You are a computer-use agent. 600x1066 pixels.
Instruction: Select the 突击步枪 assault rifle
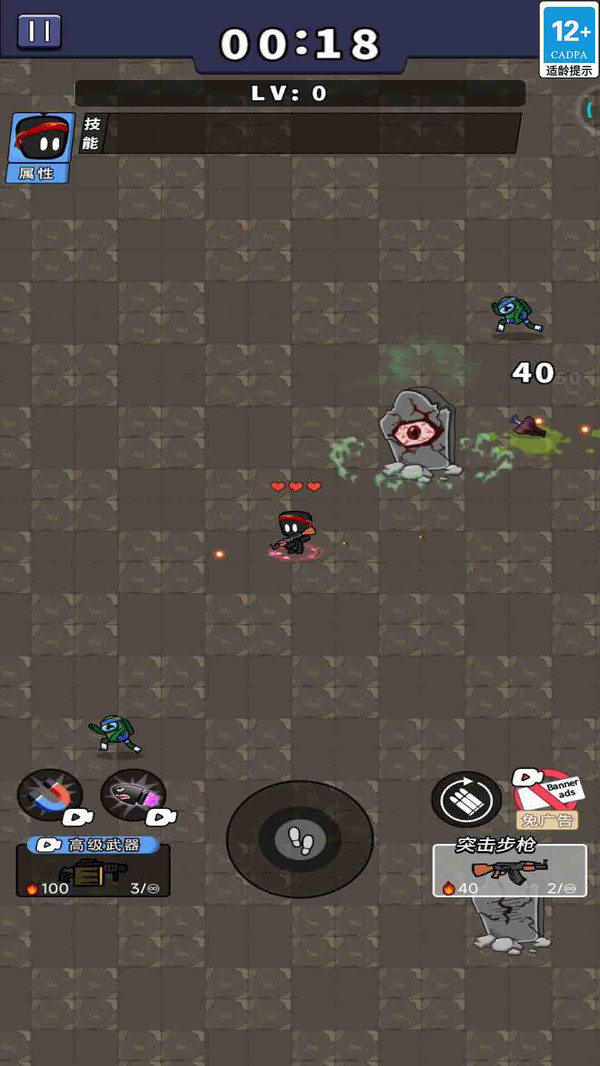tap(510, 870)
